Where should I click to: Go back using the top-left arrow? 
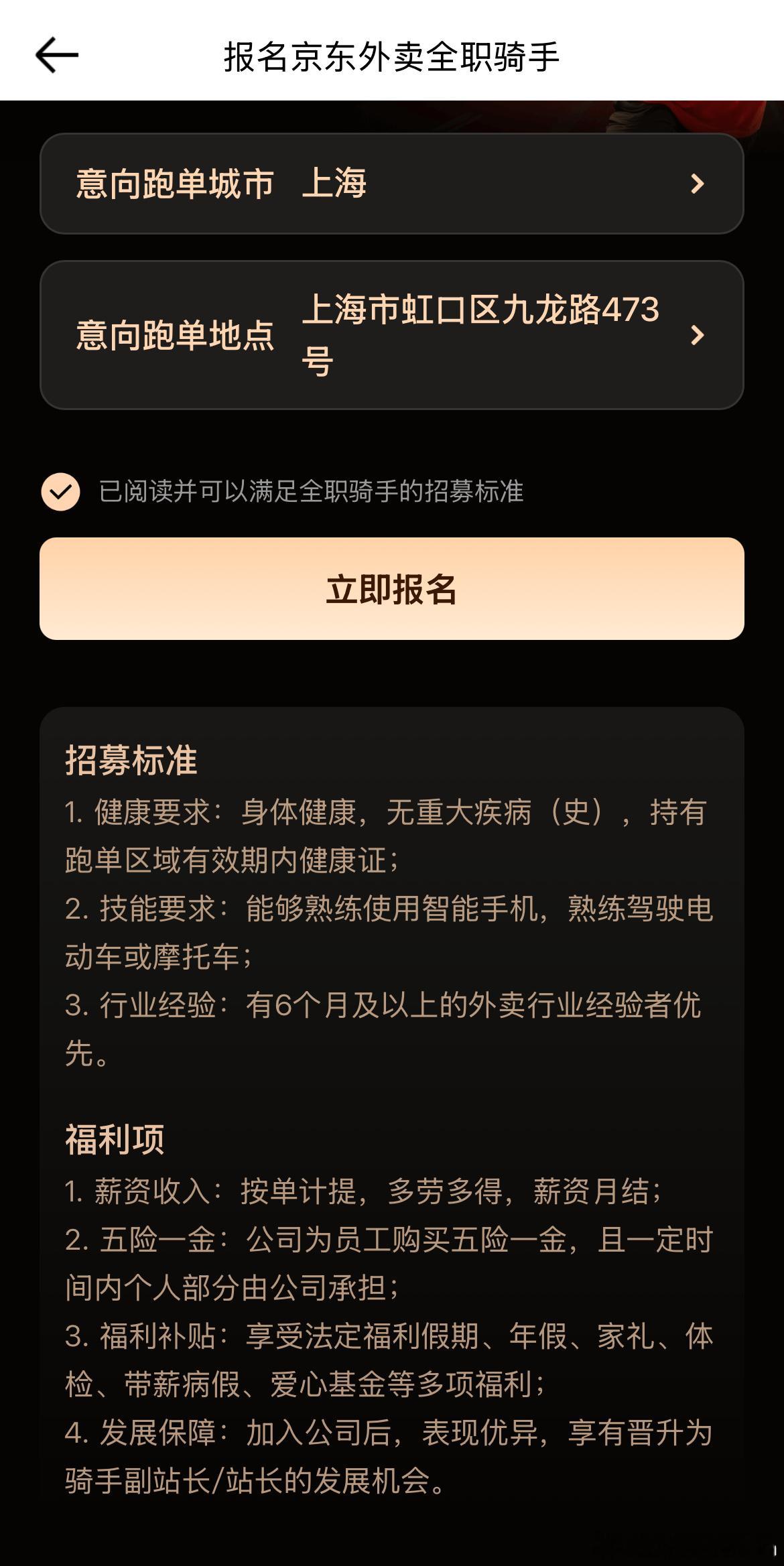tap(57, 55)
